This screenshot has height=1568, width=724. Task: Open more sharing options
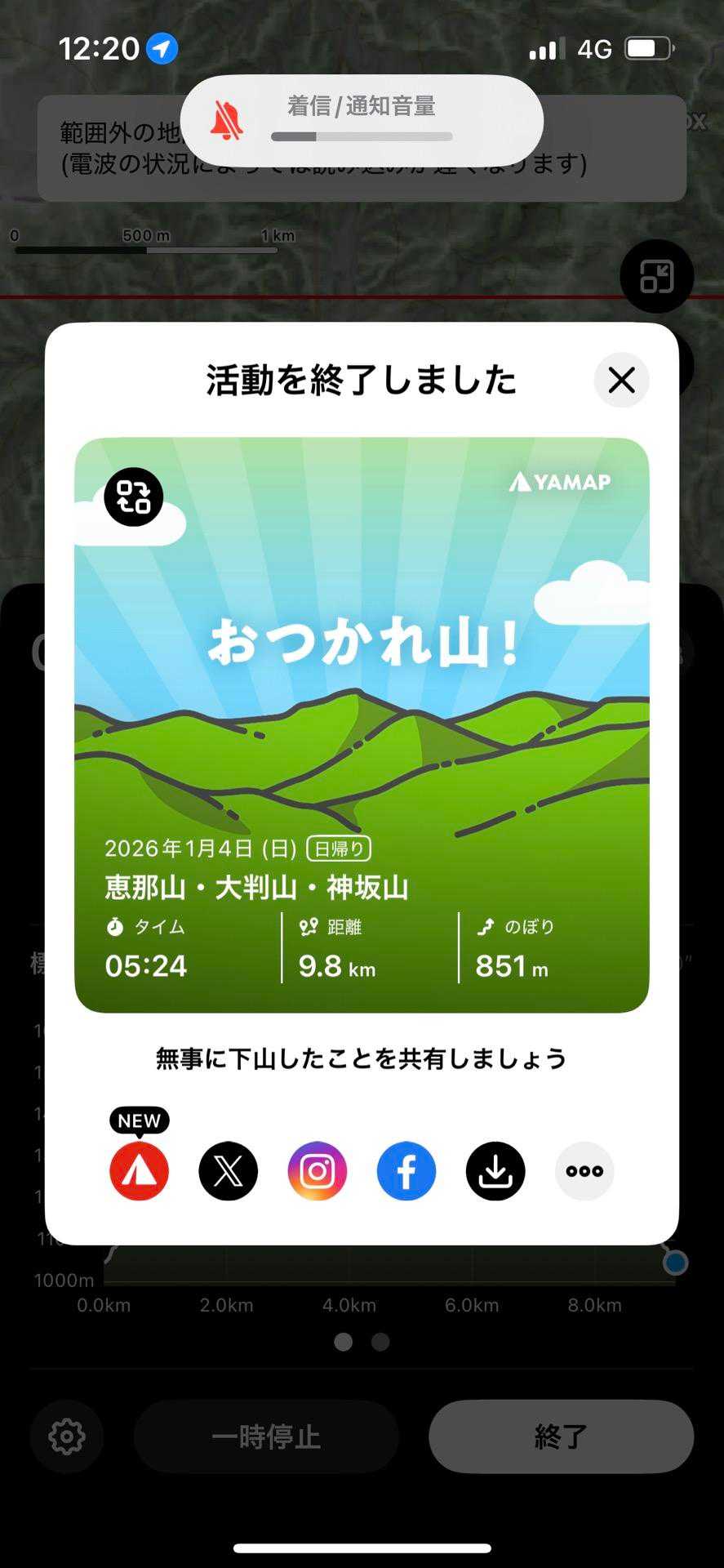[584, 1170]
